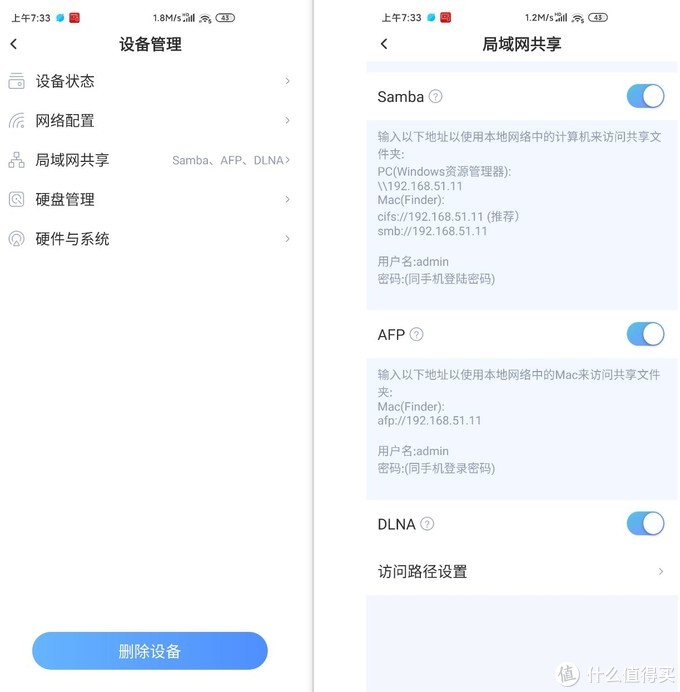Disable the AFP toggle
The image size is (680, 692).
coord(645,334)
